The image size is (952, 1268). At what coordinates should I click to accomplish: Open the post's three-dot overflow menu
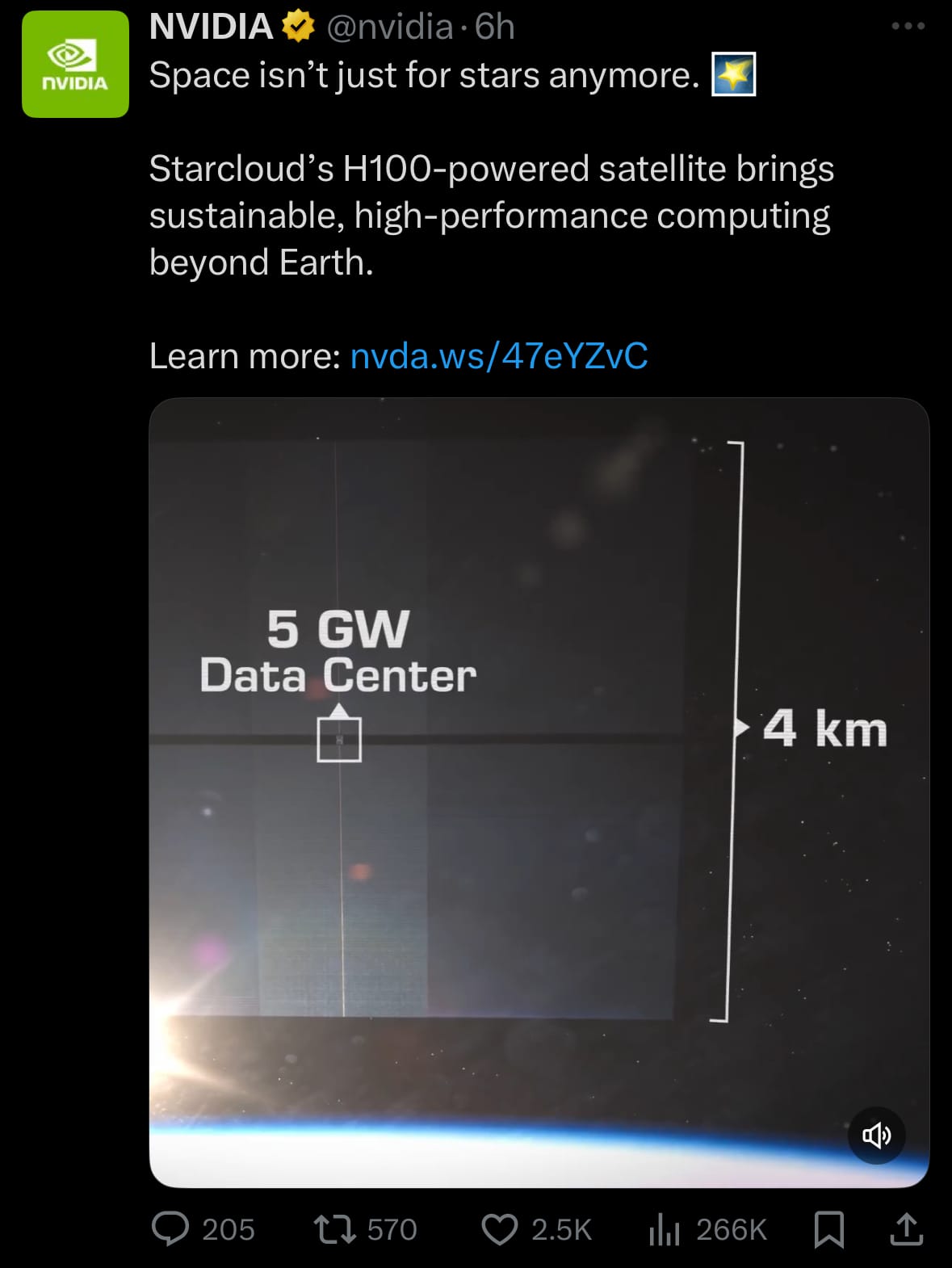tap(908, 26)
